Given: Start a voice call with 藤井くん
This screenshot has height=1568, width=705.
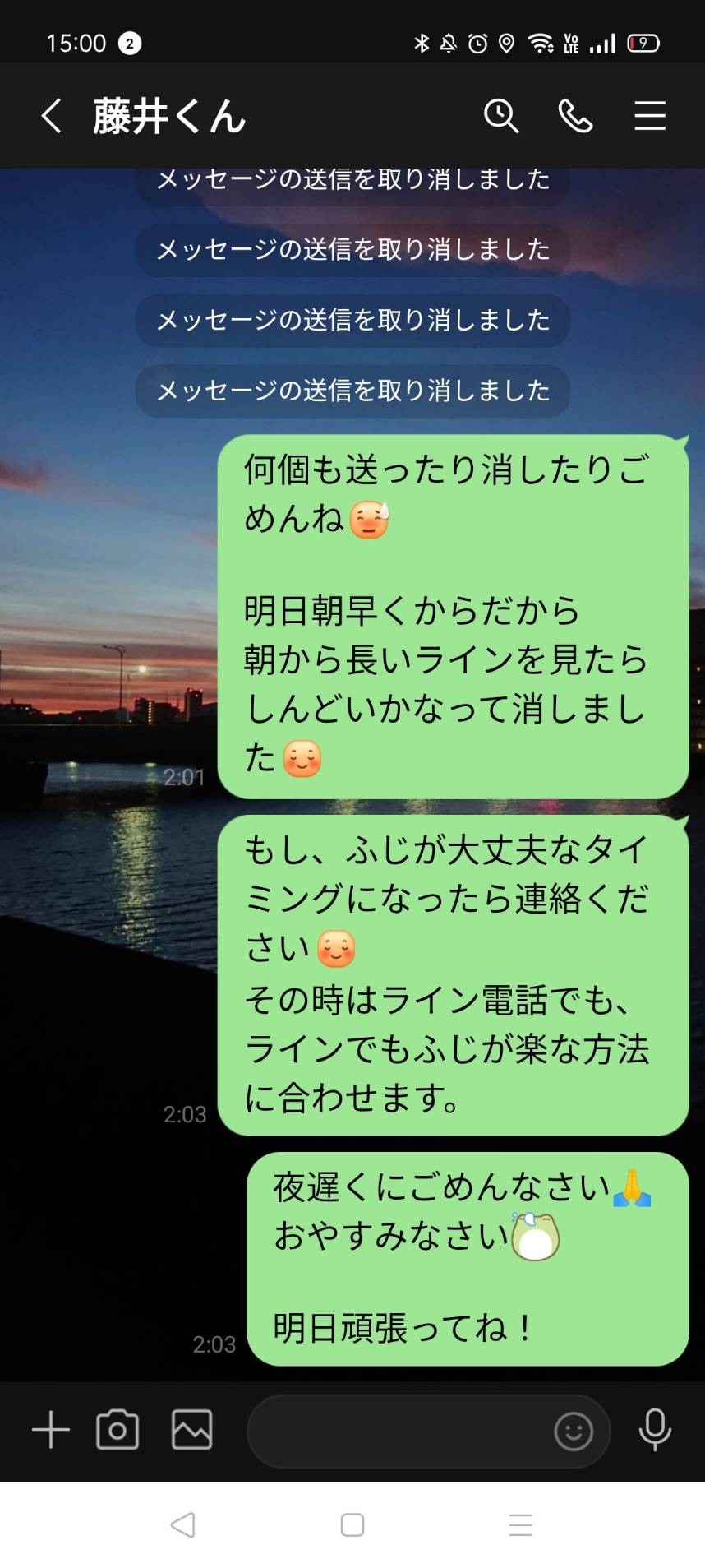Looking at the screenshot, I should [x=575, y=116].
